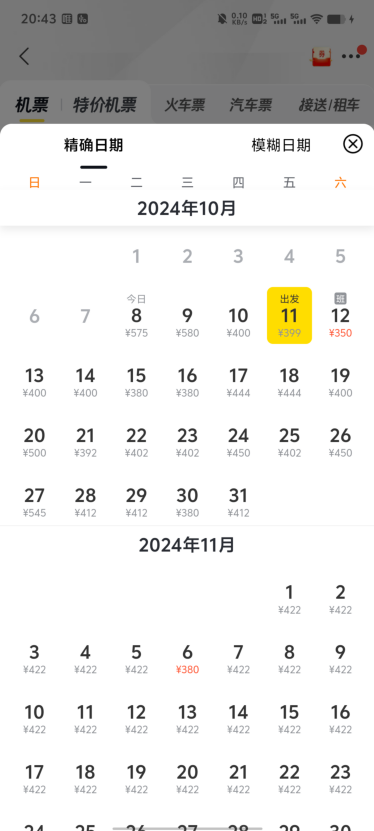Choose October 31 at ¥412
This screenshot has width=374, height=831.
pyautogui.click(x=238, y=502)
